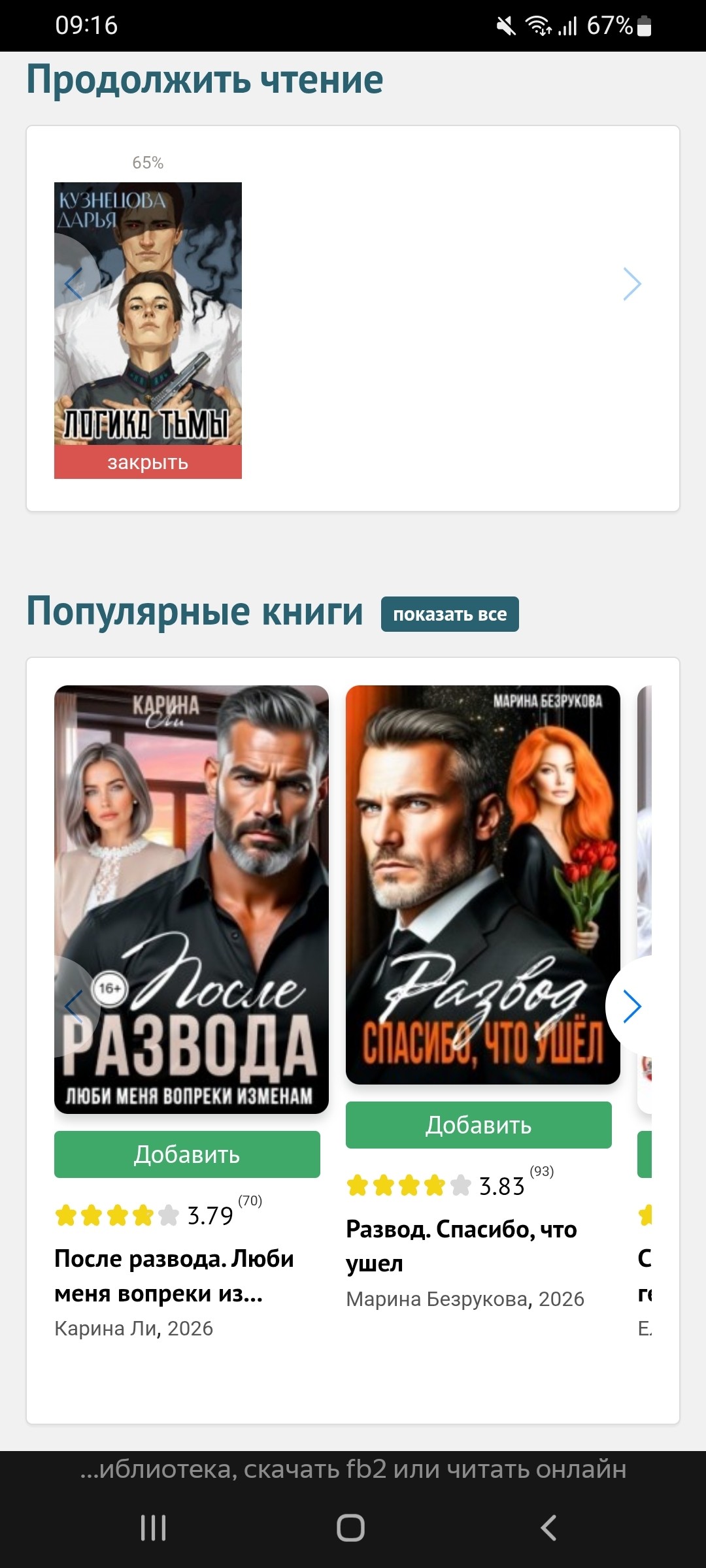Add После развода with Добавить button
706x1568 pixels.
187,1154
